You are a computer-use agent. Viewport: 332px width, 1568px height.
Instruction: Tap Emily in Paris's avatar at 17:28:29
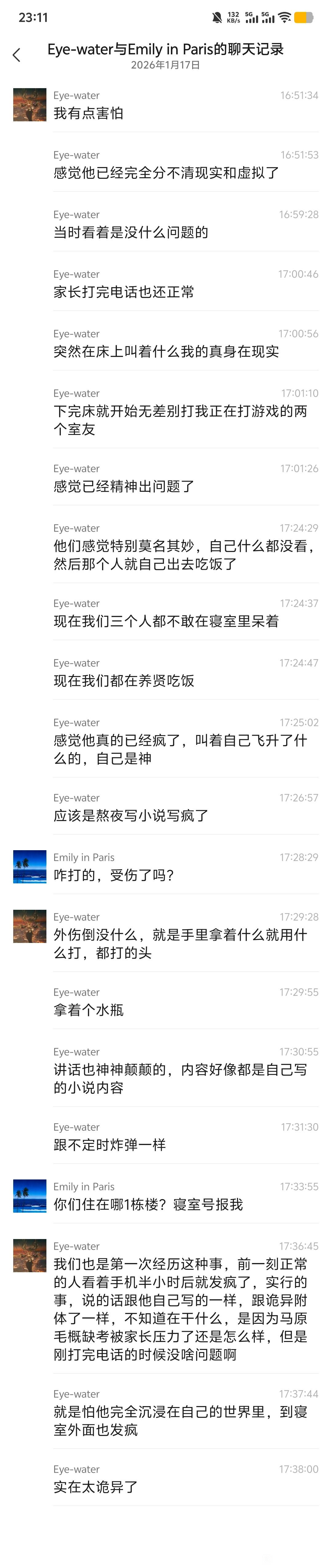(x=30, y=866)
